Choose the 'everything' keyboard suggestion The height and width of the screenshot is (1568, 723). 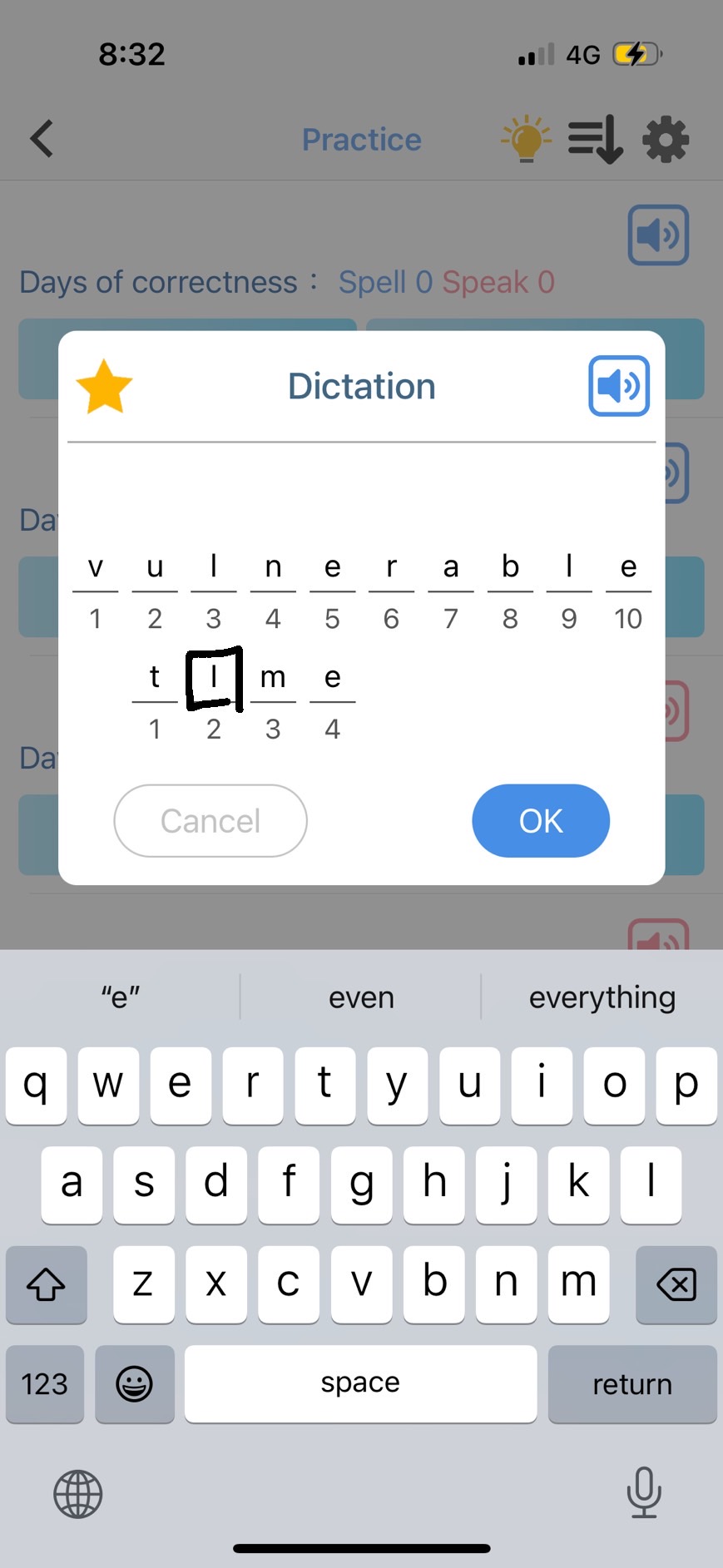[x=602, y=997]
